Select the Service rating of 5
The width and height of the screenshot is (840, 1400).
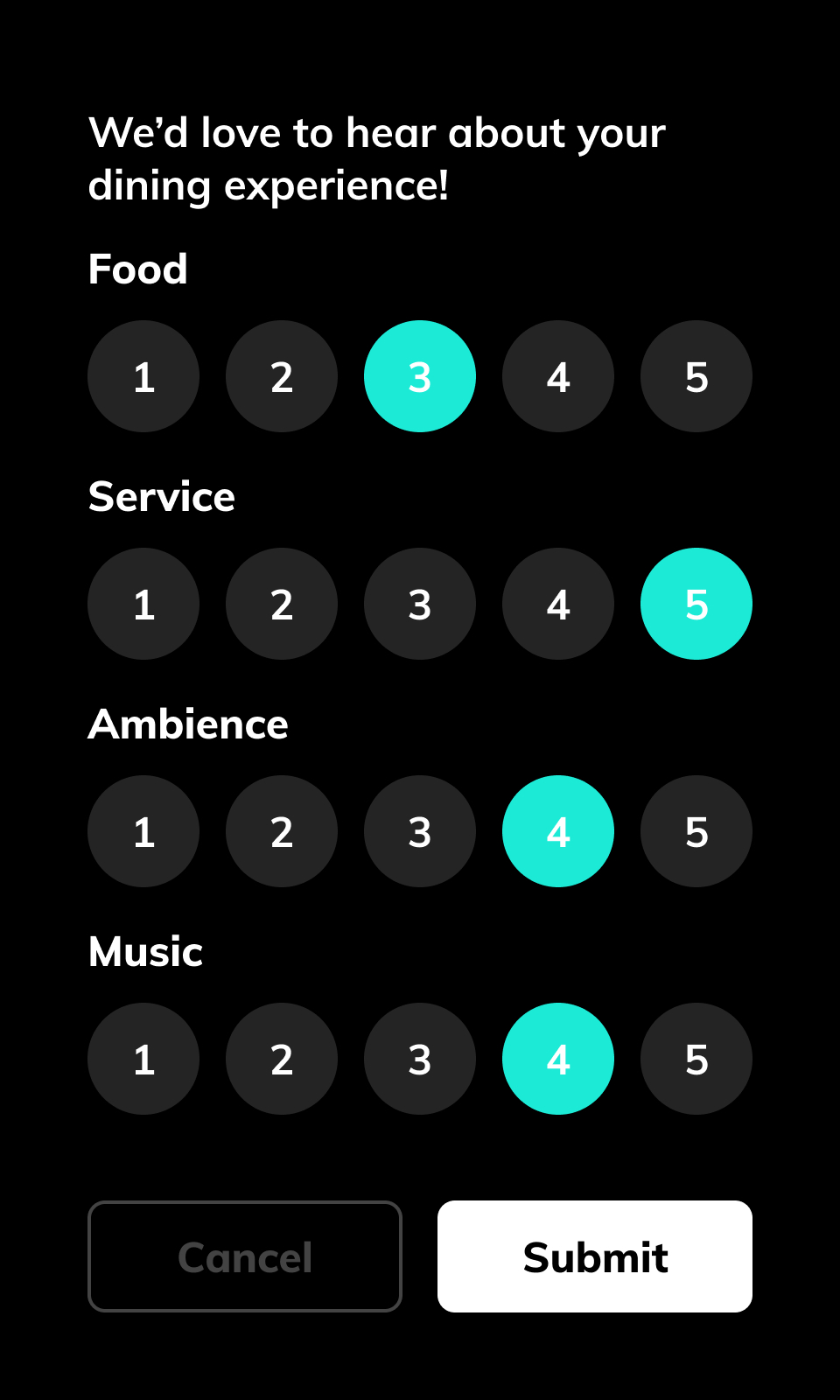coord(696,604)
